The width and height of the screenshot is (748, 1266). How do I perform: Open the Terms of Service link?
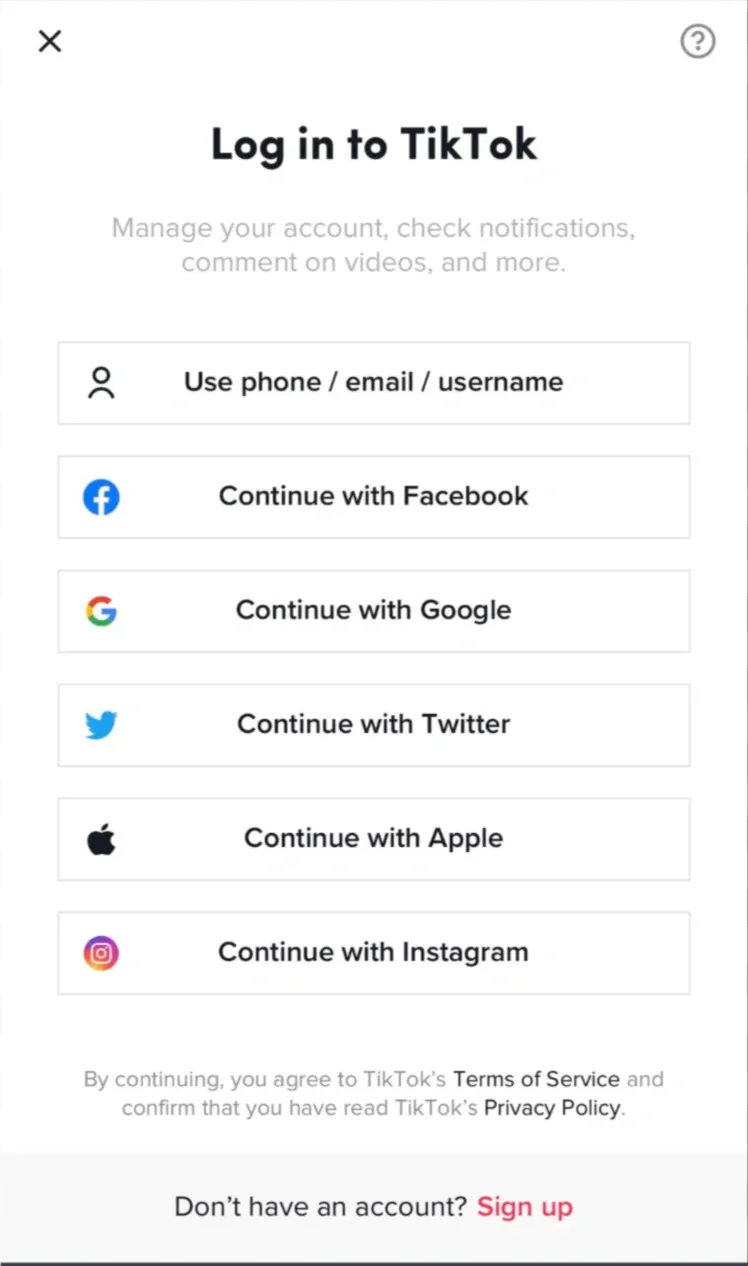click(536, 1079)
